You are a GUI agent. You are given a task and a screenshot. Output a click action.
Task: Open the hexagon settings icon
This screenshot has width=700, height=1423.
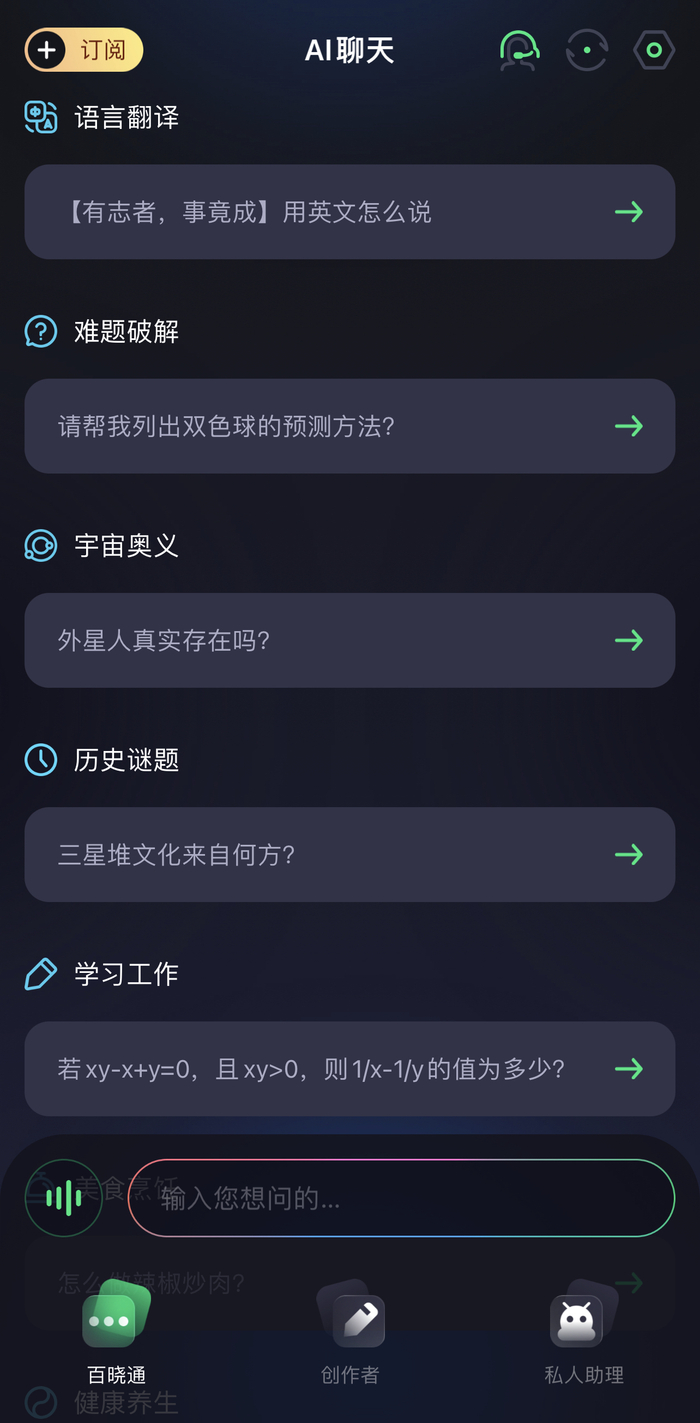pos(654,50)
